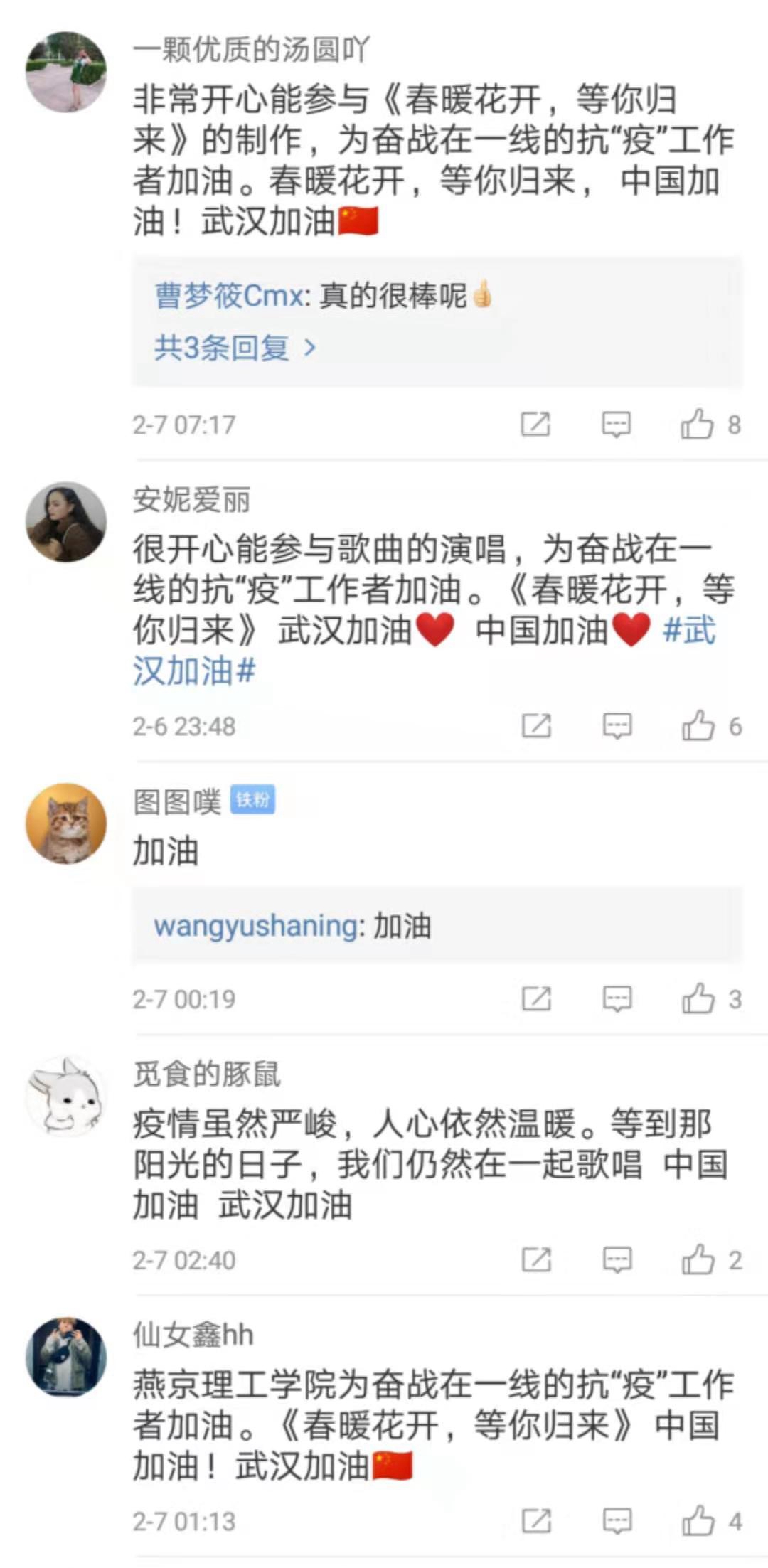This screenshot has height=1568, width=768.
Task: Visit 仙女鑫hh's profile via username
Action: (x=193, y=1335)
